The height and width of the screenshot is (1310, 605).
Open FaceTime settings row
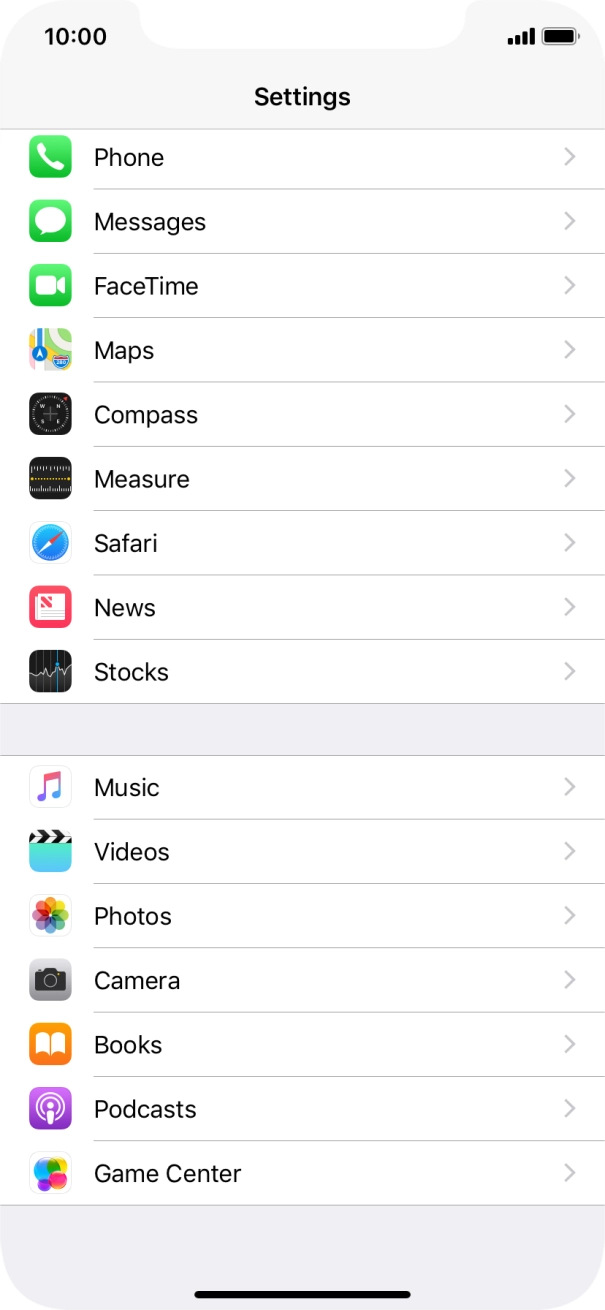click(x=302, y=286)
